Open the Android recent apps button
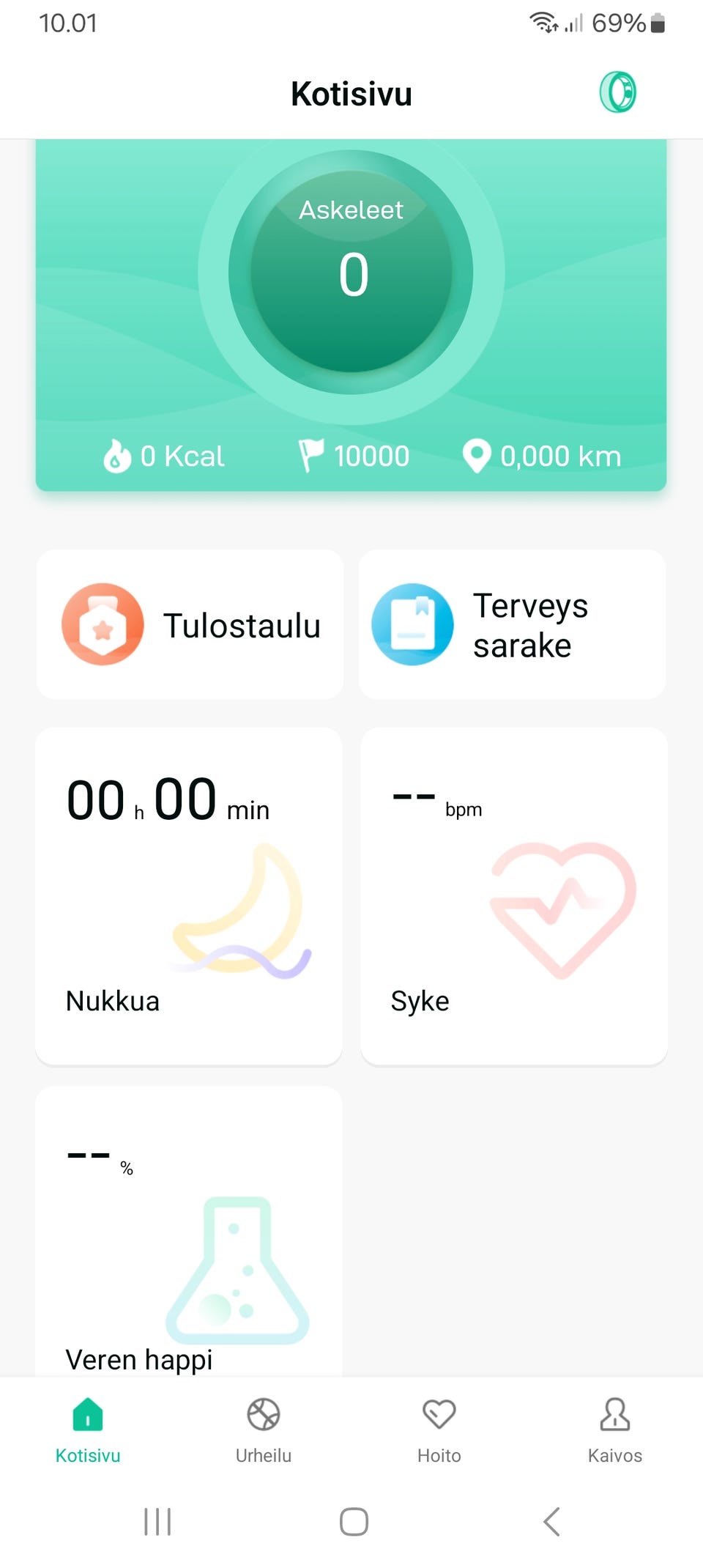 (x=157, y=1521)
